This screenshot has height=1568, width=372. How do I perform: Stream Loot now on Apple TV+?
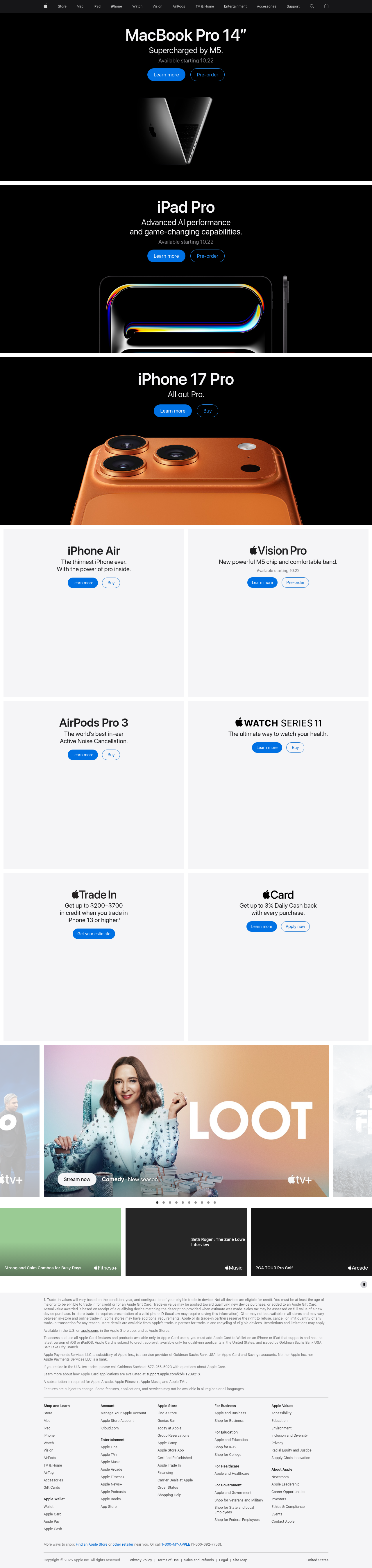[77, 1179]
